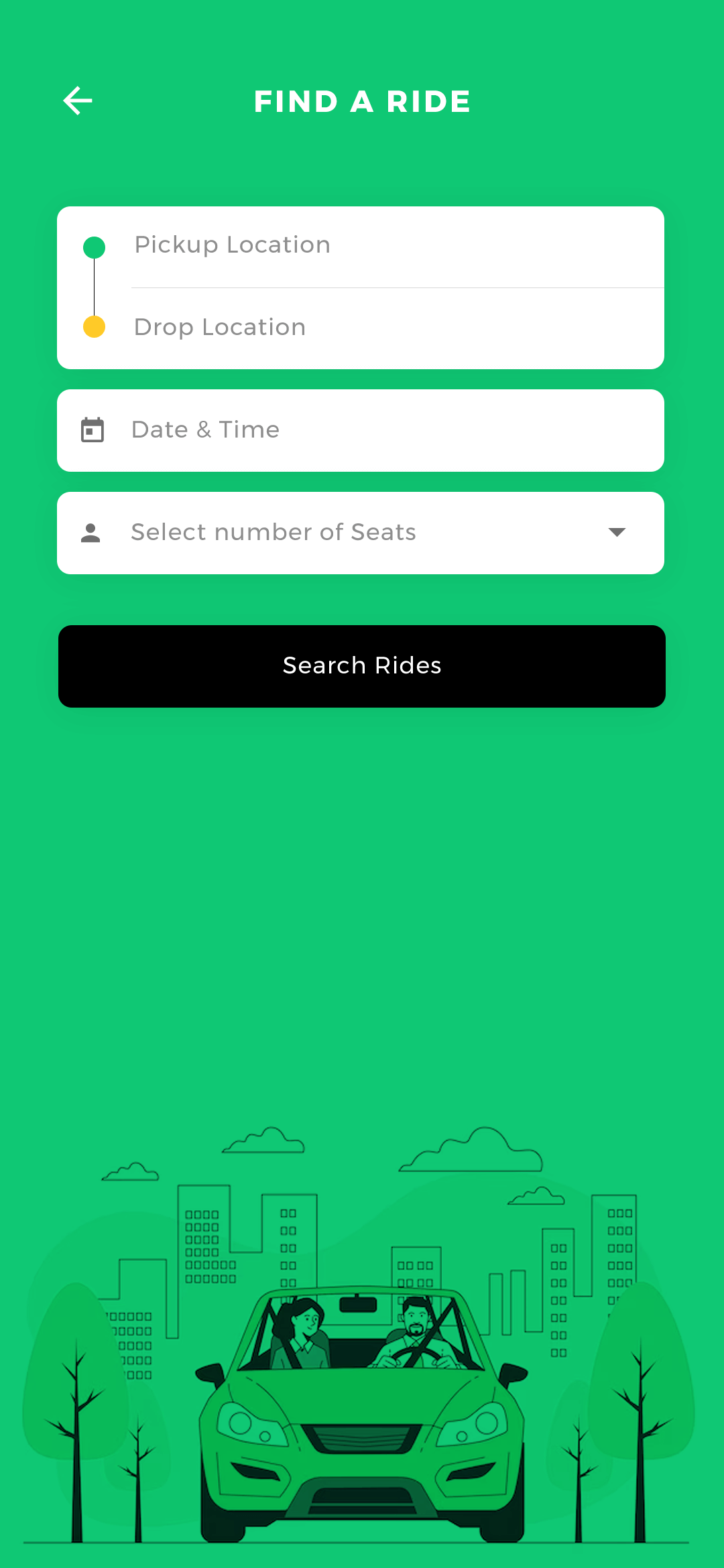Click the person icon near Select number of Seats
724x1568 pixels.
90,532
